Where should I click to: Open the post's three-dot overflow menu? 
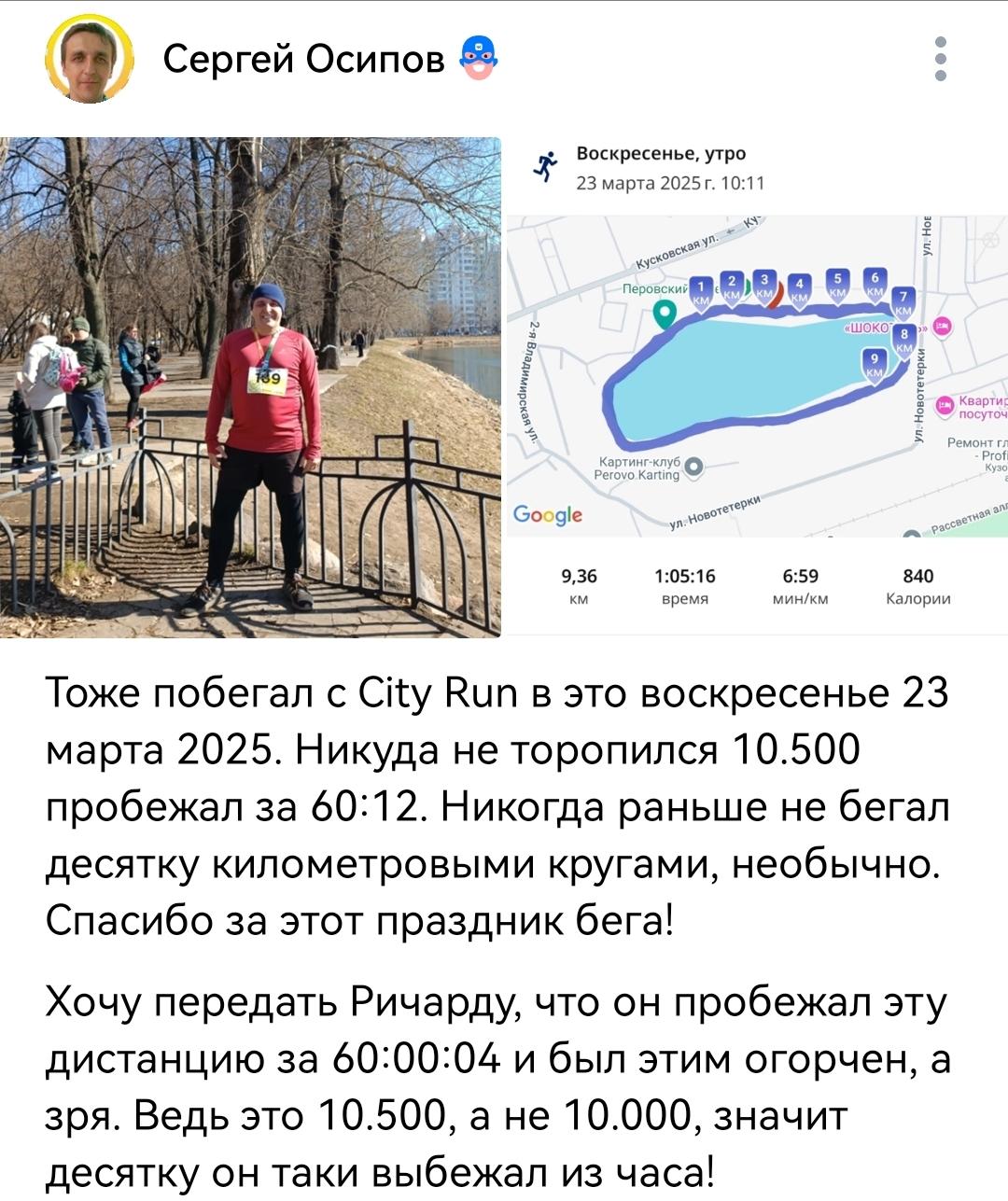coord(941,59)
